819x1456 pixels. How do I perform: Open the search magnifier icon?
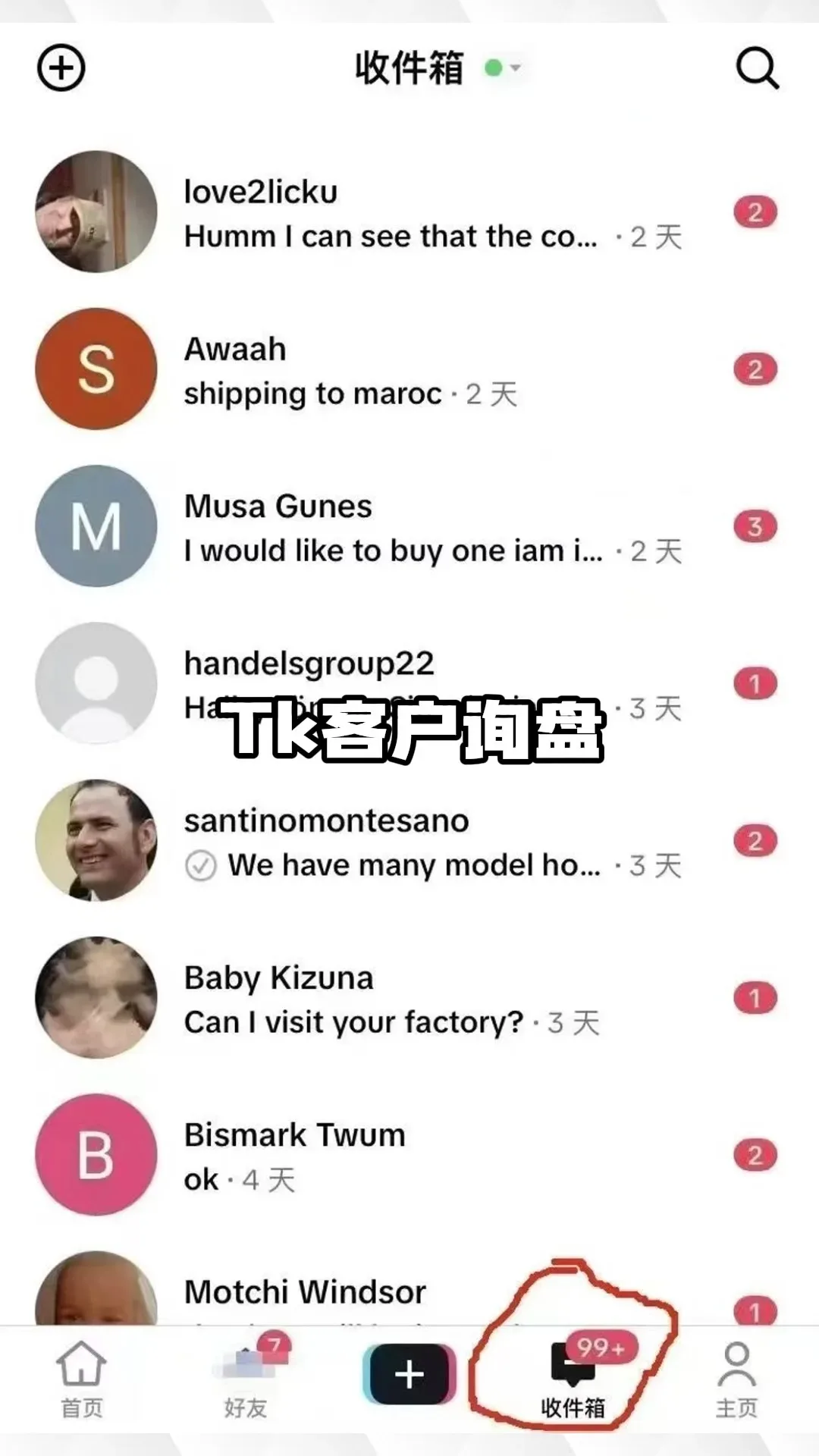click(757, 68)
